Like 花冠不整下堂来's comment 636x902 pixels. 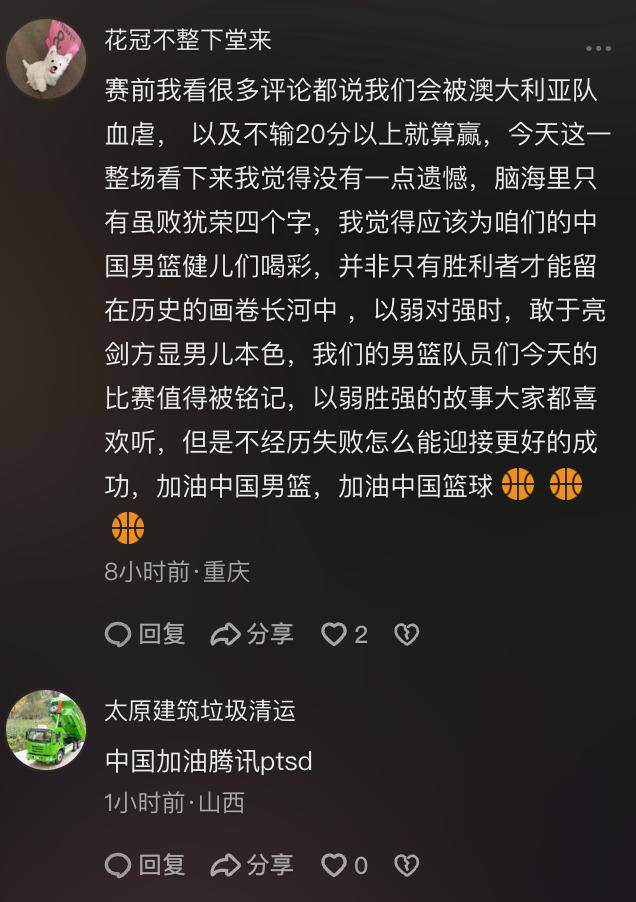333,634
